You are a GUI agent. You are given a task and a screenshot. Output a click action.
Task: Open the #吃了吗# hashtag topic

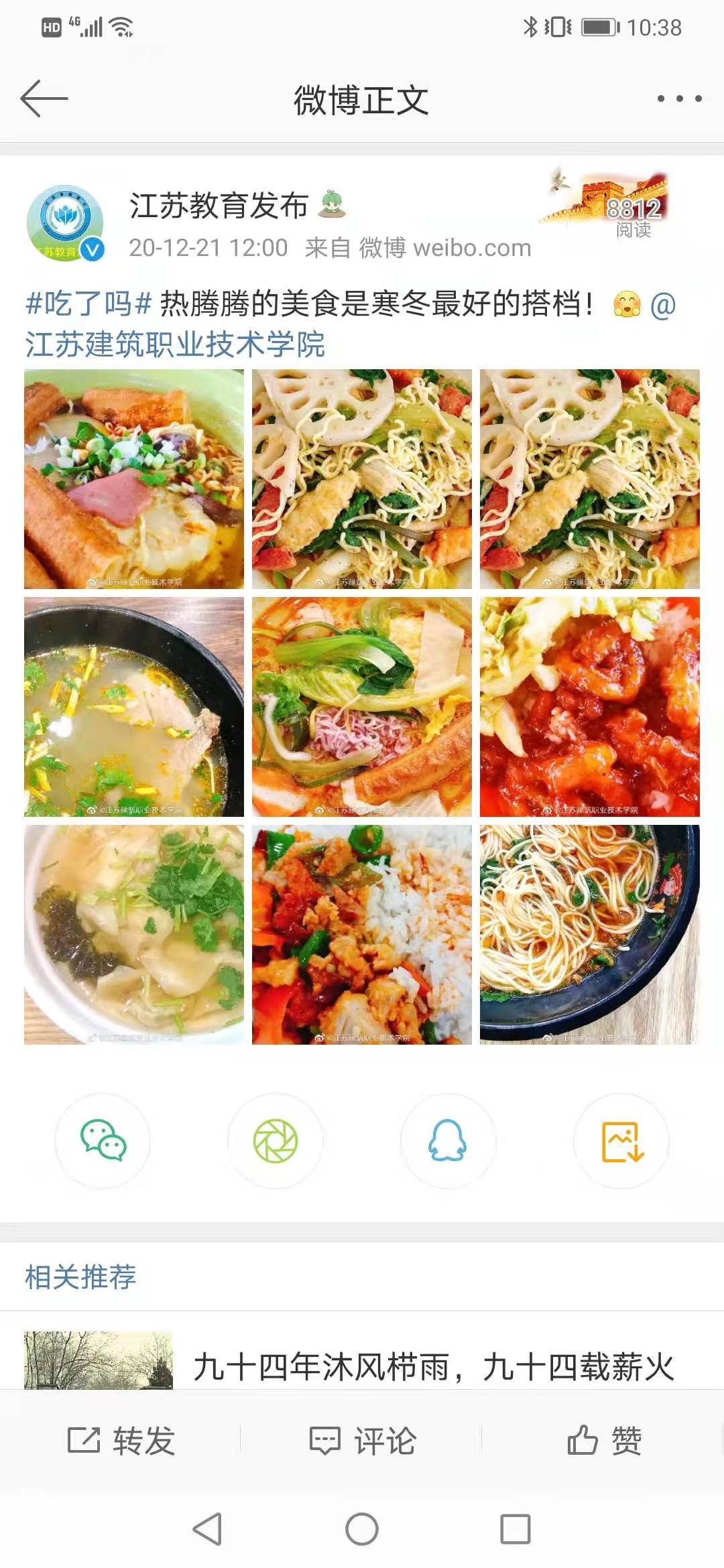[88, 304]
